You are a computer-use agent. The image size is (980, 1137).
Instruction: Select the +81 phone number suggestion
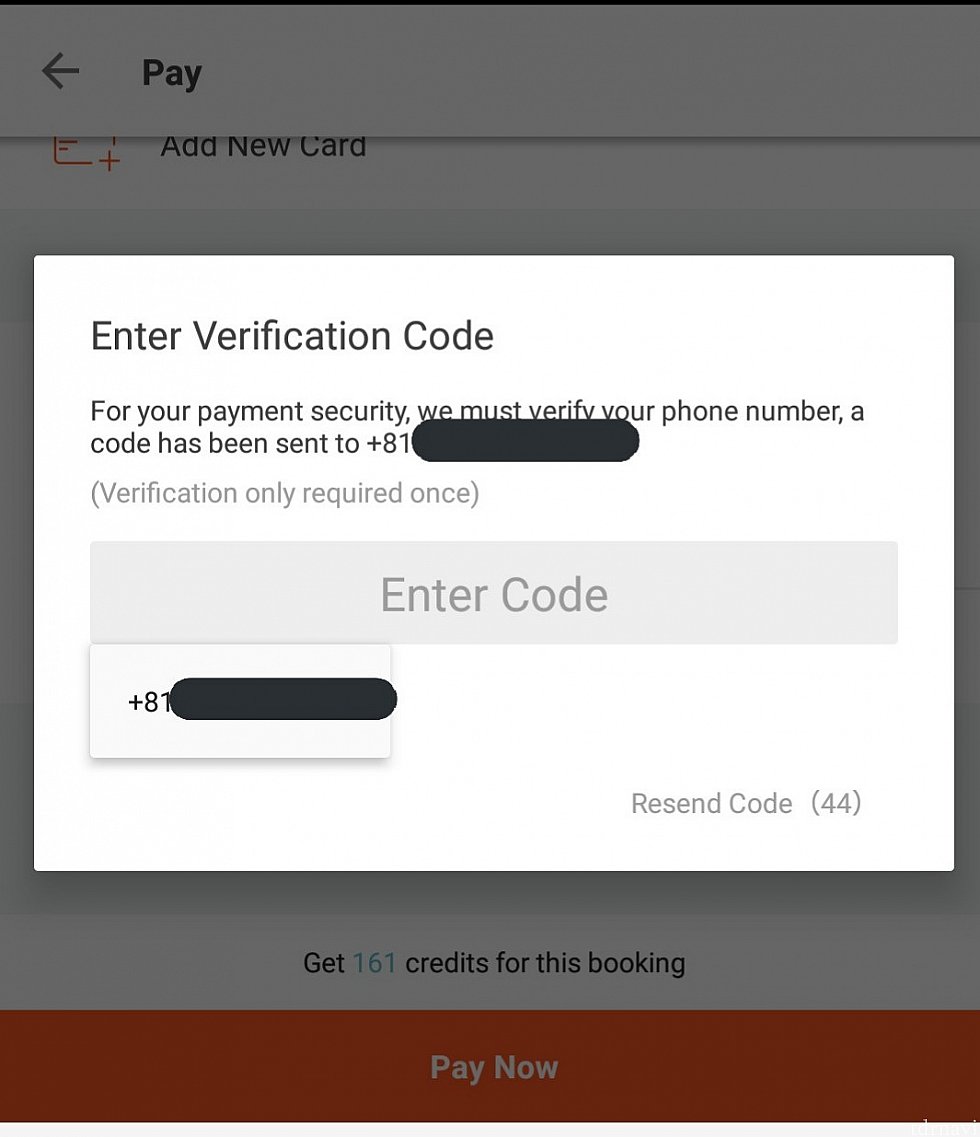(240, 701)
